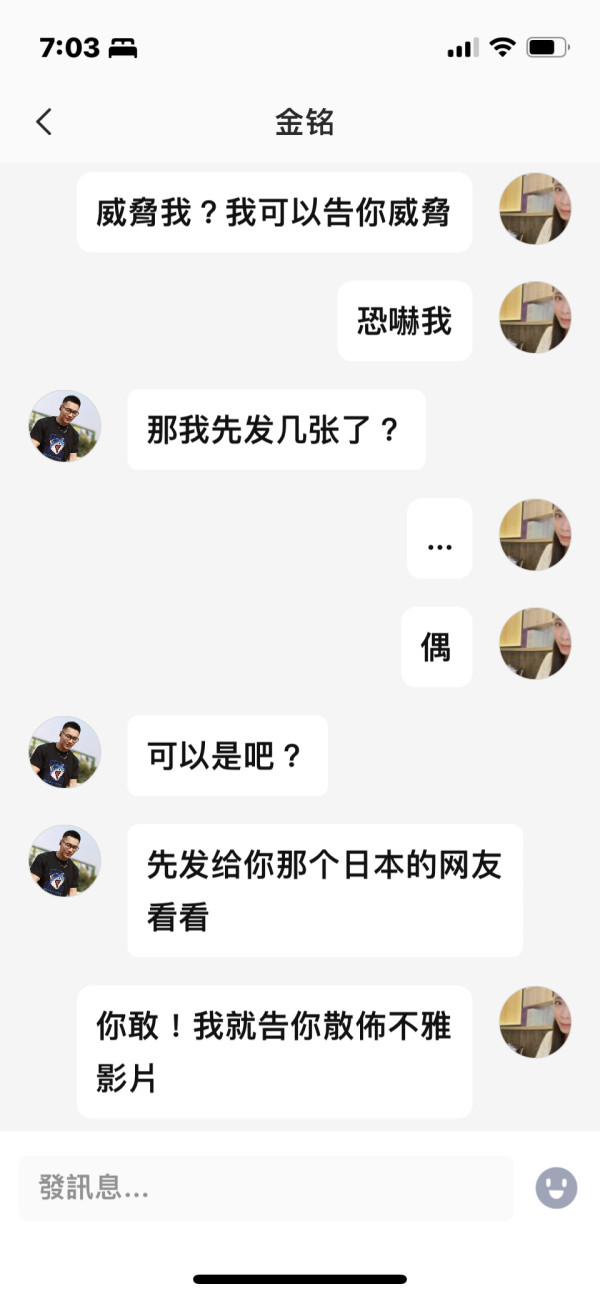600x1299 pixels.
Task: Open 金铭's avatar beside 可以是吧？
Action: click(x=65, y=752)
